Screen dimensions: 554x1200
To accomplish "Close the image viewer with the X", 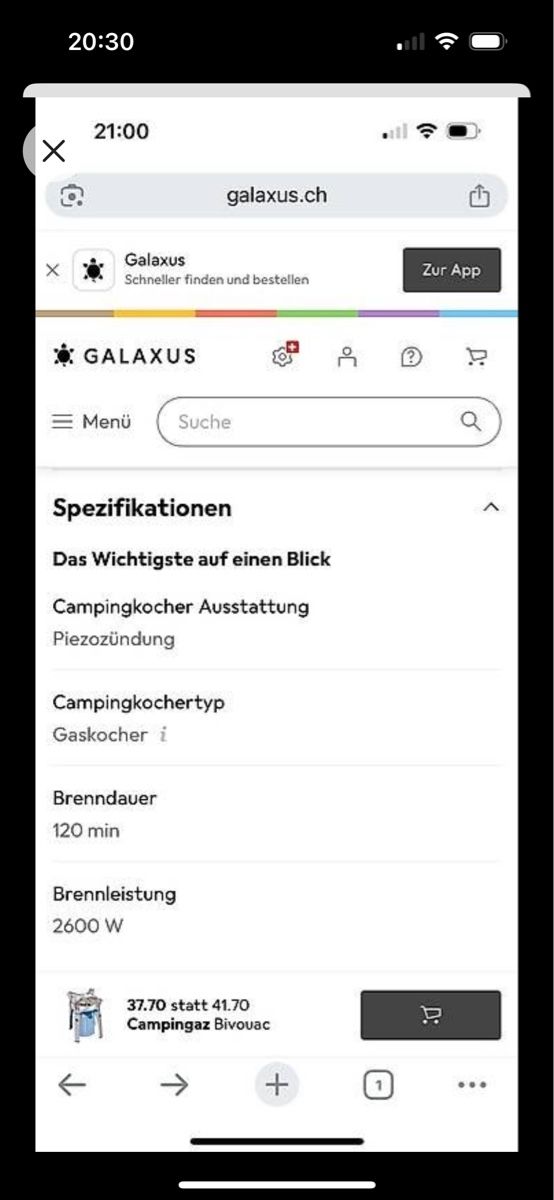I will 53,151.
